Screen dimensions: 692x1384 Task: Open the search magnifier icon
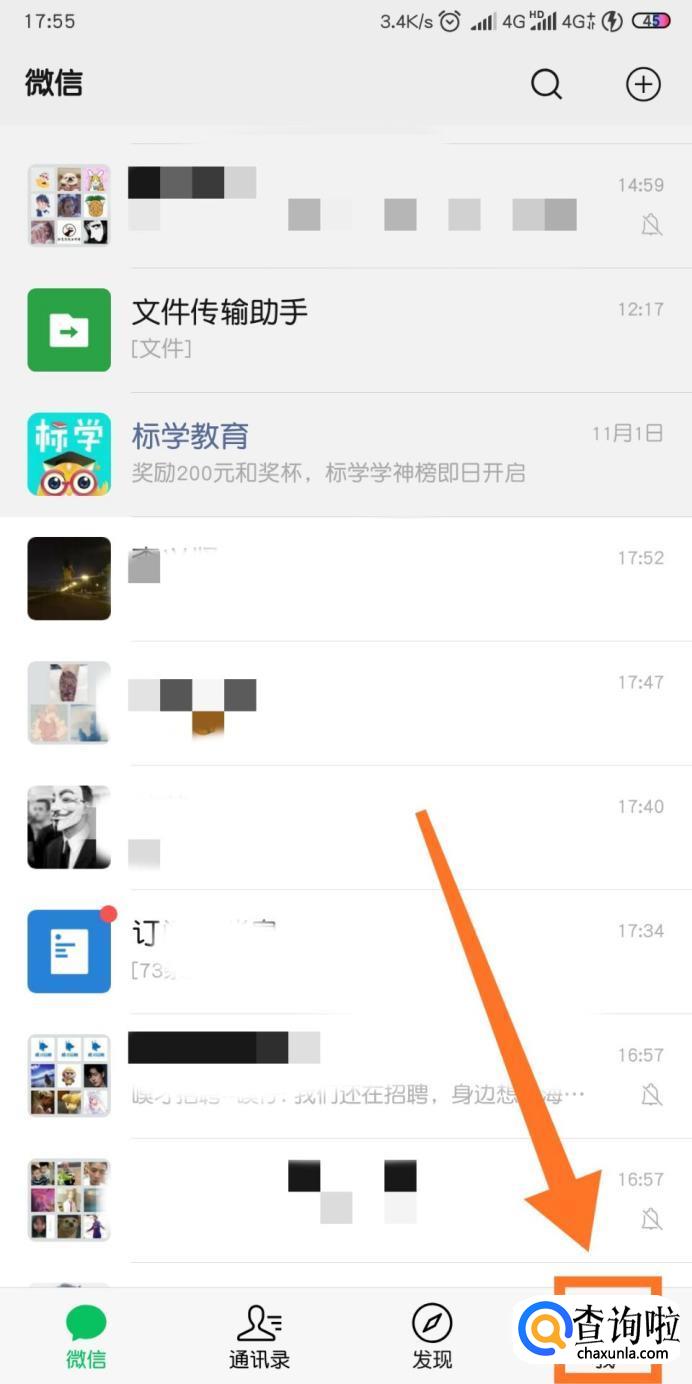pyautogui.click(x=546, y=84)
